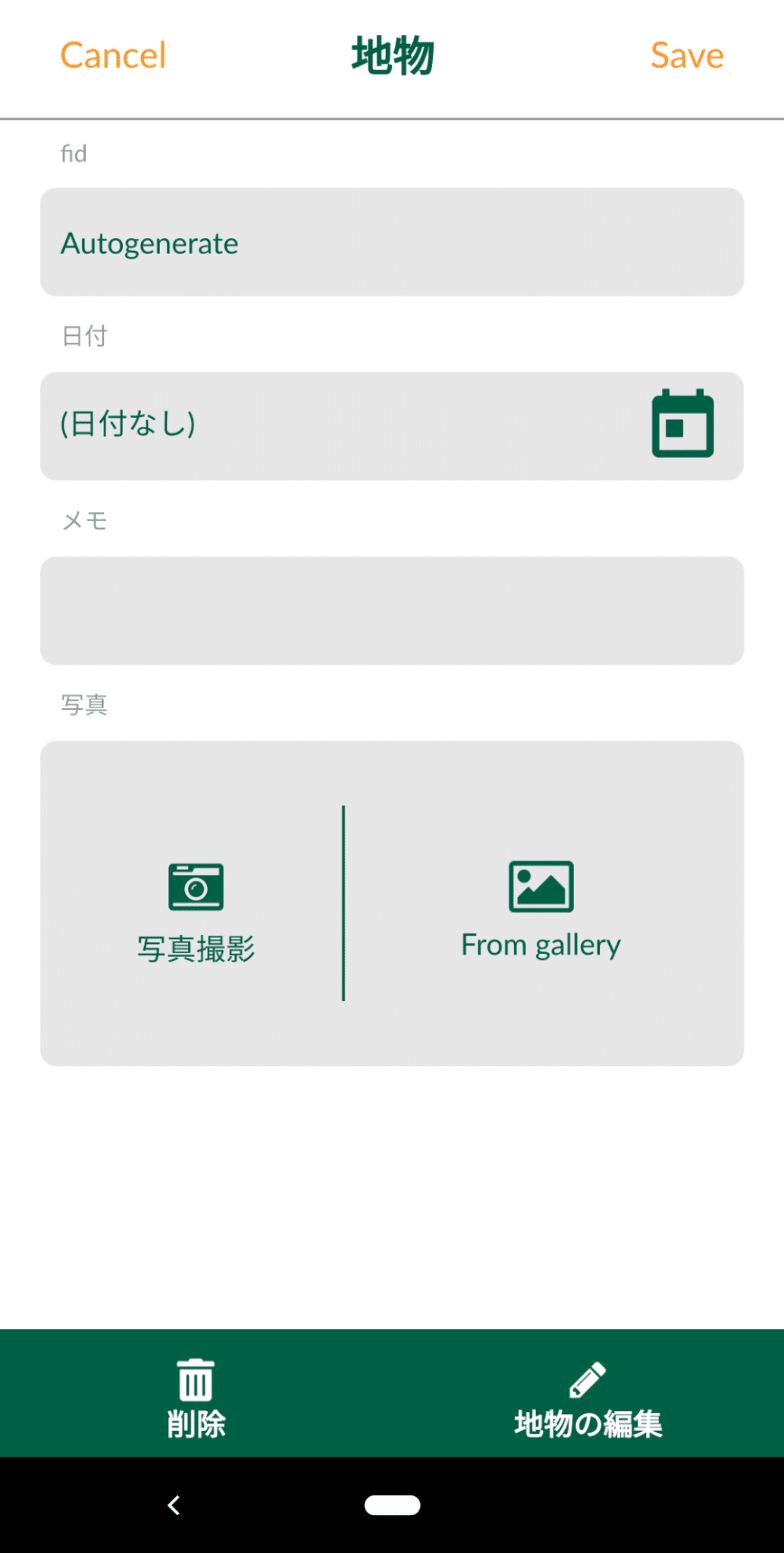The height and width of the screenshot is (1553, 784).
Task: Open 地物の編集 to edit geometry
Action: point(588,1424)
